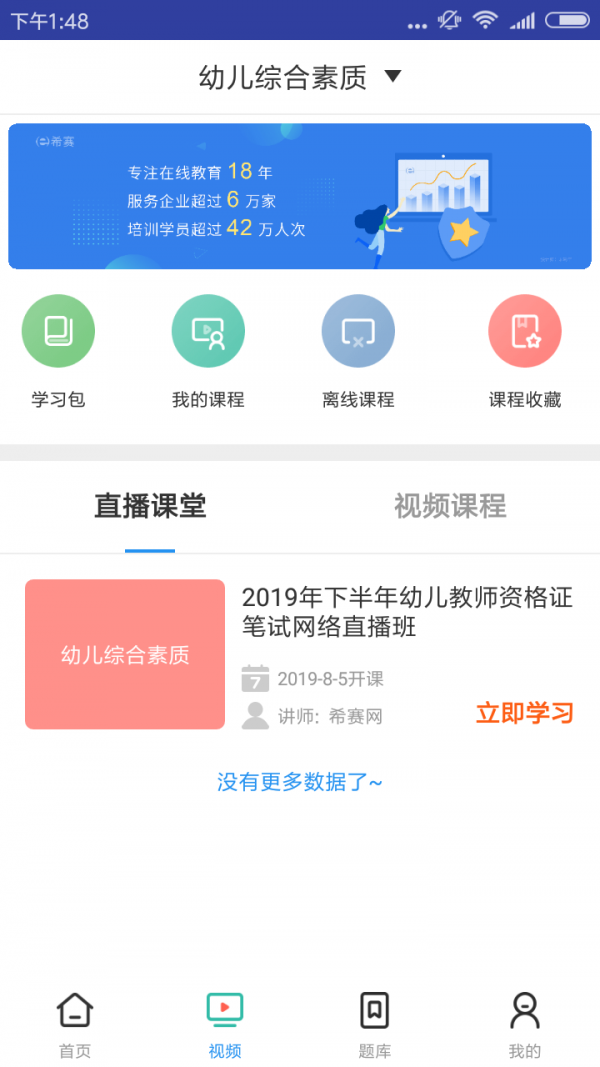
Task: Open 离线课程 offline courses
Action: tap(358, 352)
